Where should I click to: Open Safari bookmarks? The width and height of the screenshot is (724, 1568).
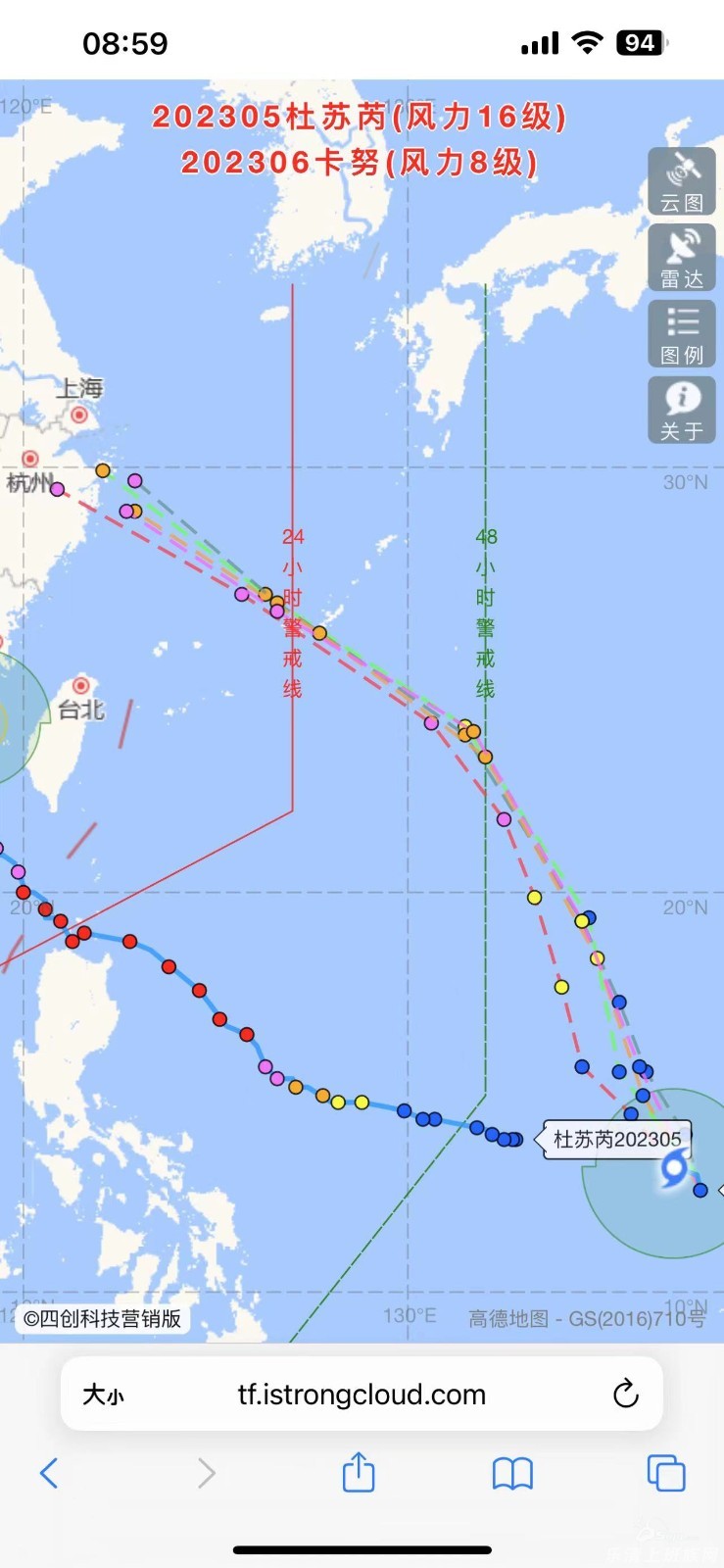512,1473
